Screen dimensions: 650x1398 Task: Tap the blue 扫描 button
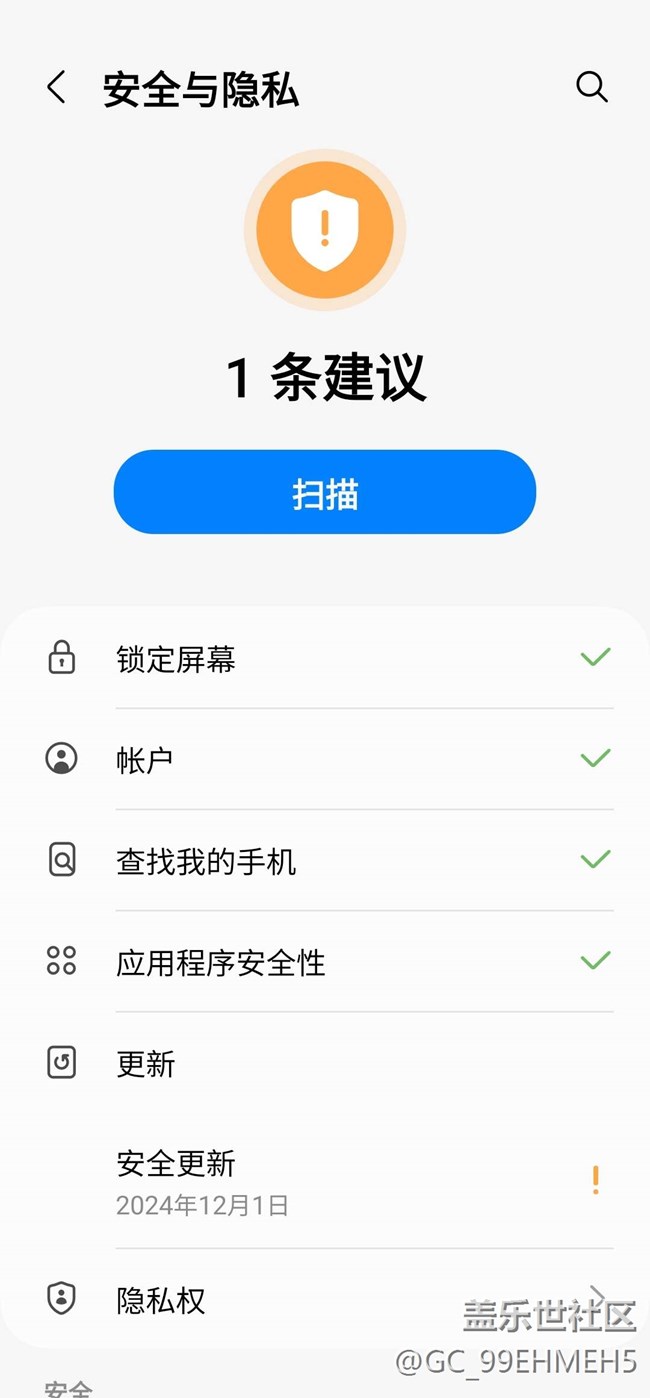click(325, 492)
